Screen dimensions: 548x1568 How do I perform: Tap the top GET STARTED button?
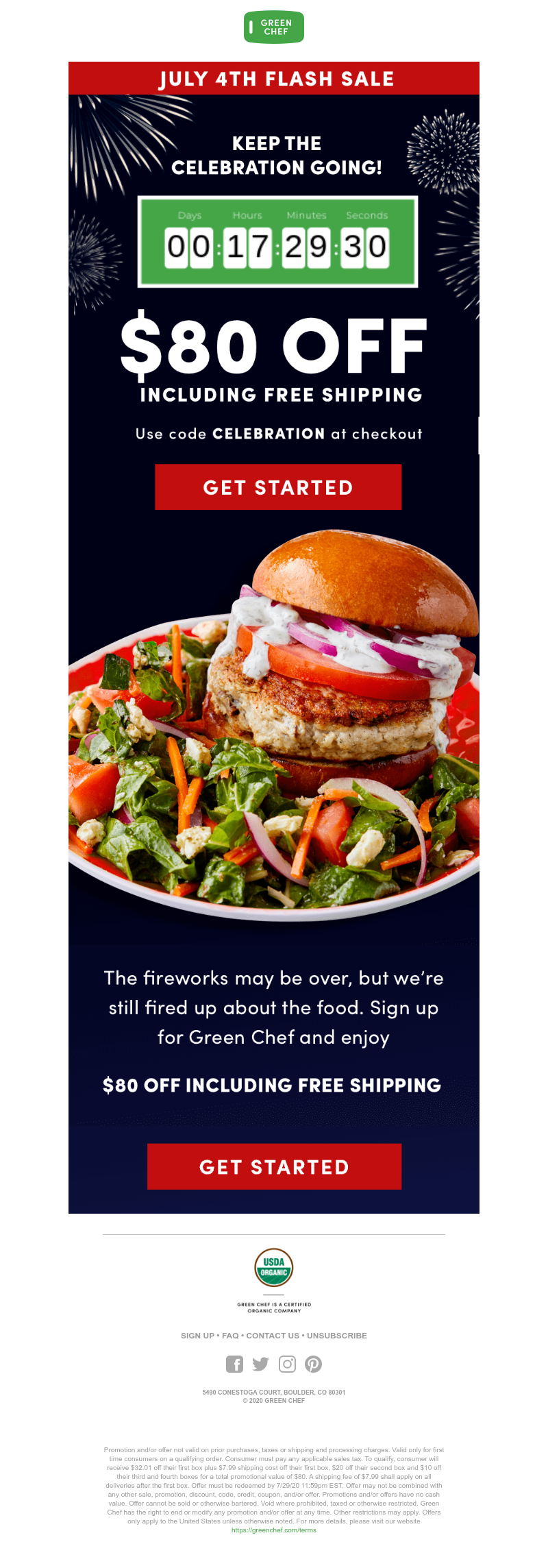278,487
